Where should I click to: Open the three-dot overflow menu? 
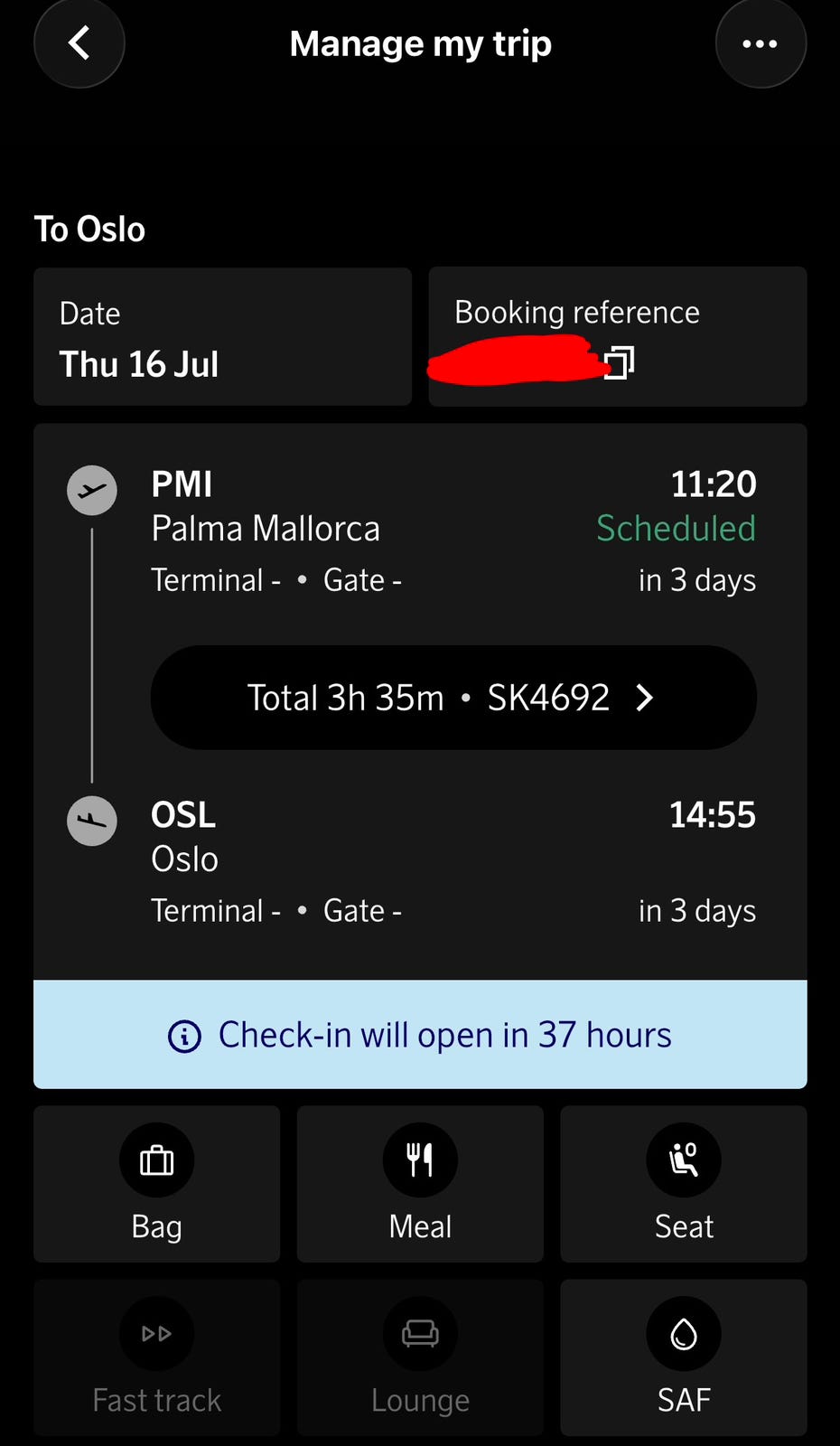click(761, 42)
